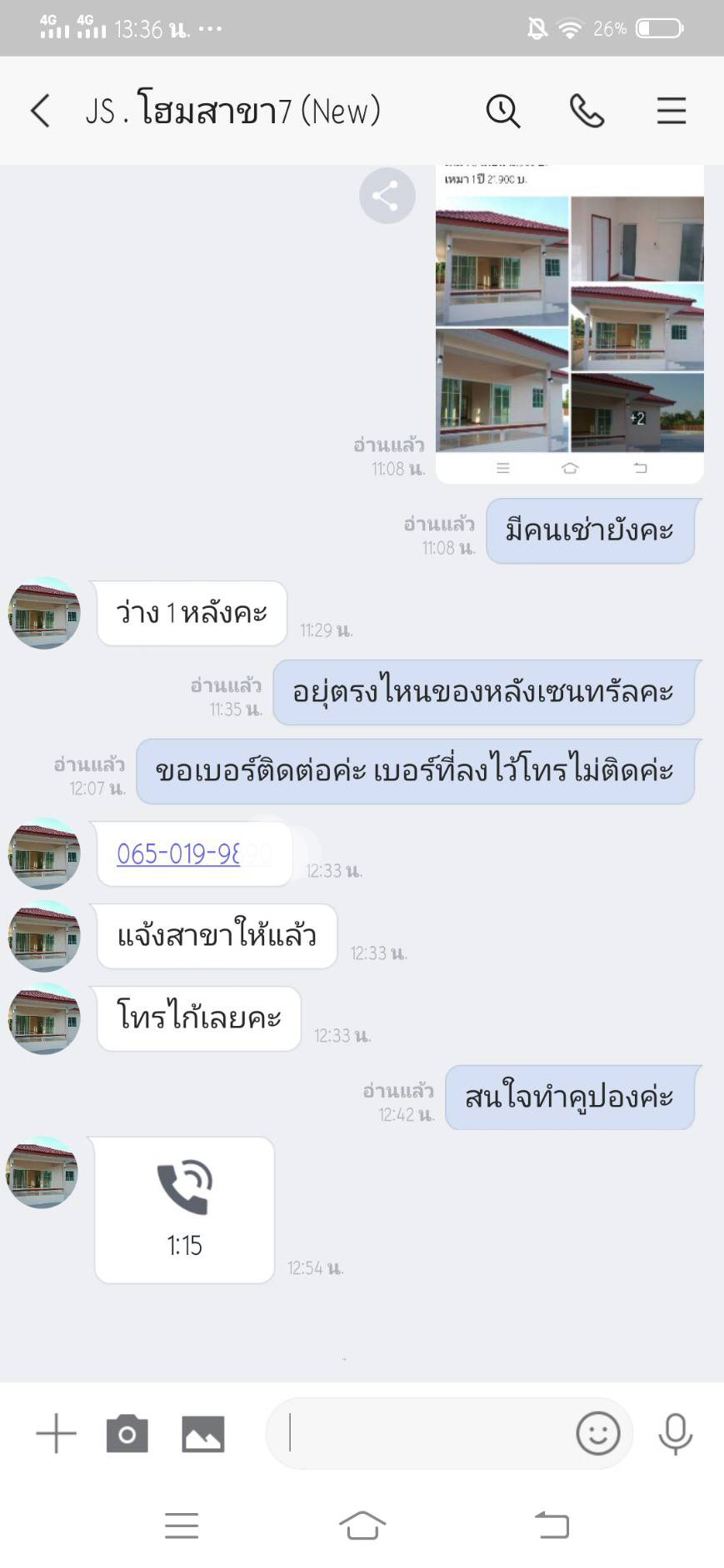
Task: Go back from the JS. โฮมสาขา7 chat
Action: click(x=40, y=111)
